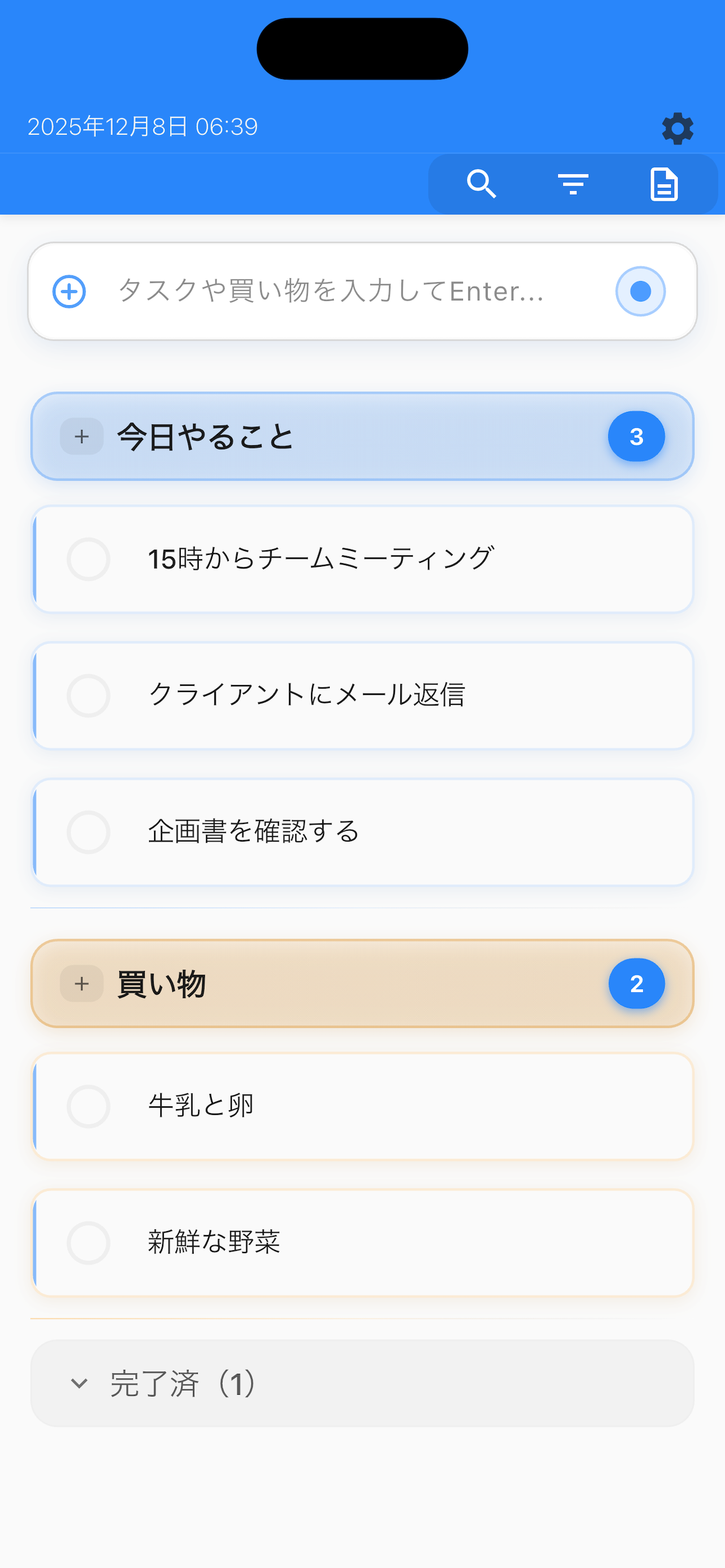Open the search icon in the toolbar

[x=482, y=184]
